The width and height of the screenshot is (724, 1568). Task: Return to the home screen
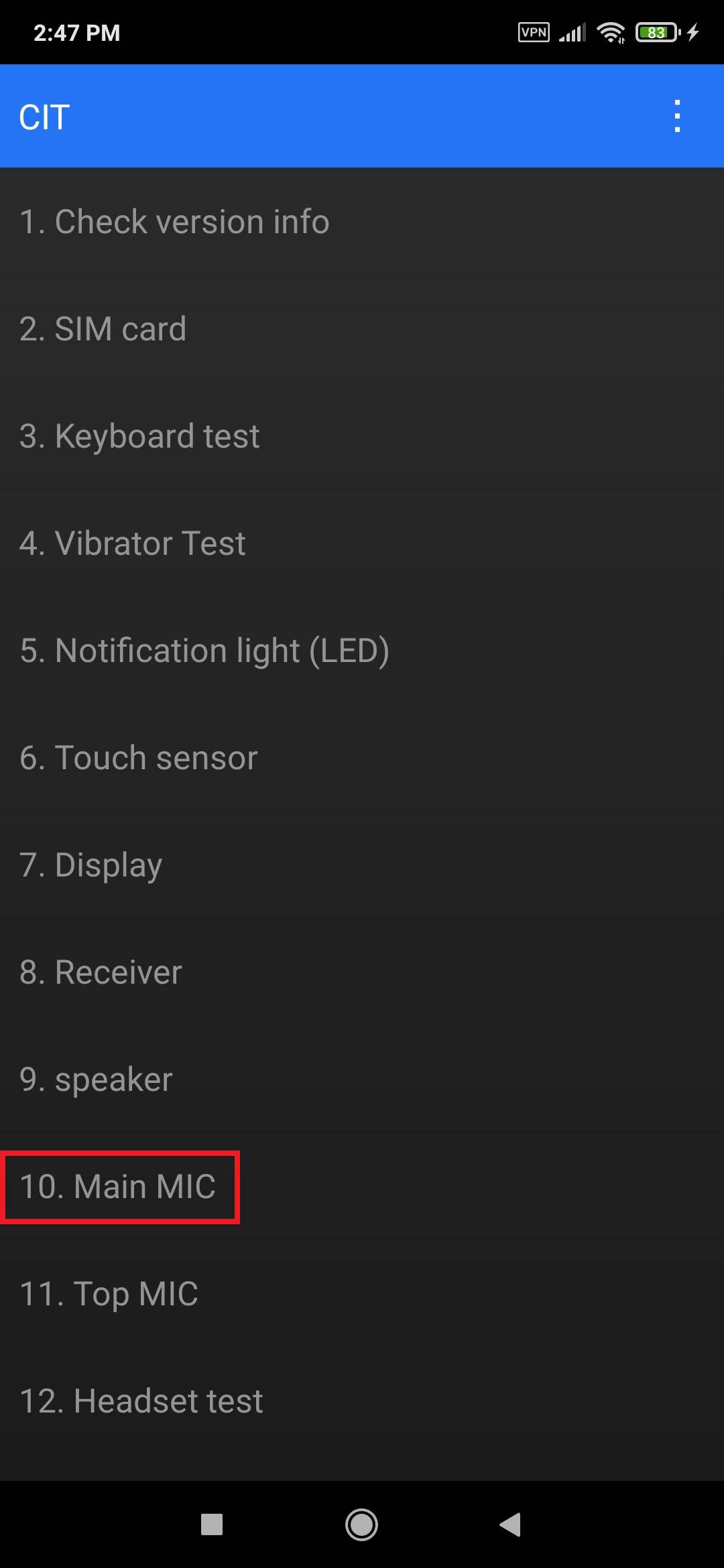(362, 1524)
